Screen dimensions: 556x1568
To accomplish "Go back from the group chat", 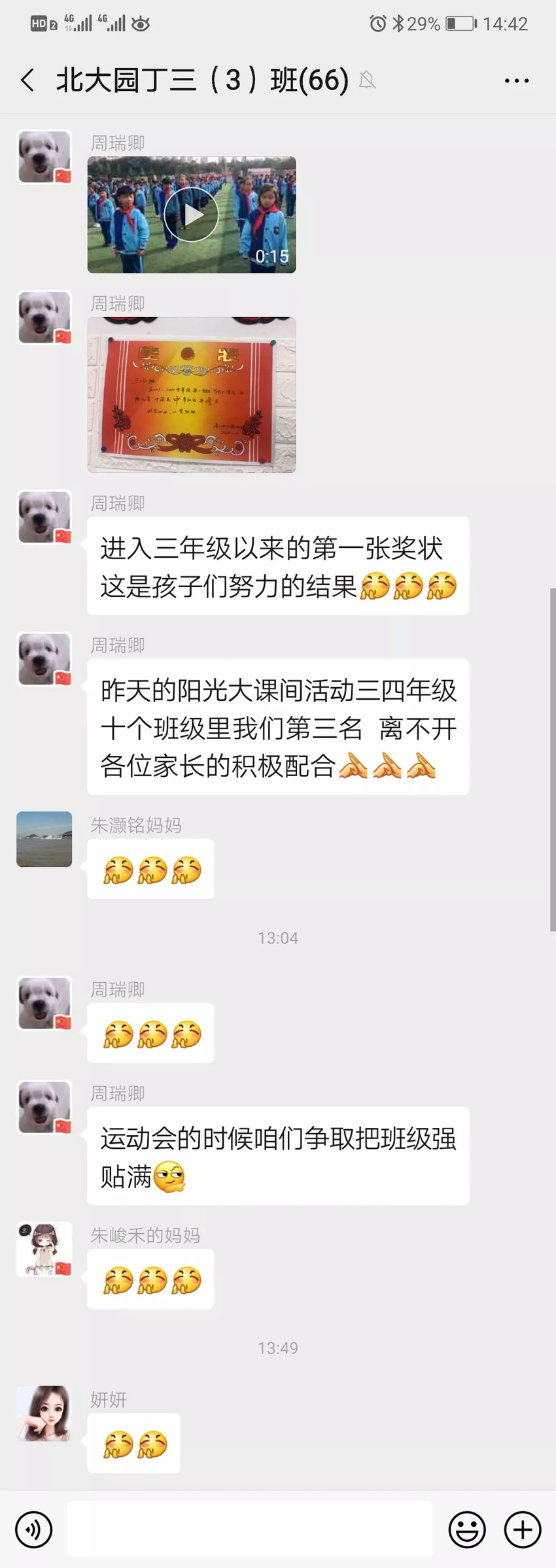I will [x=27, y=80].
